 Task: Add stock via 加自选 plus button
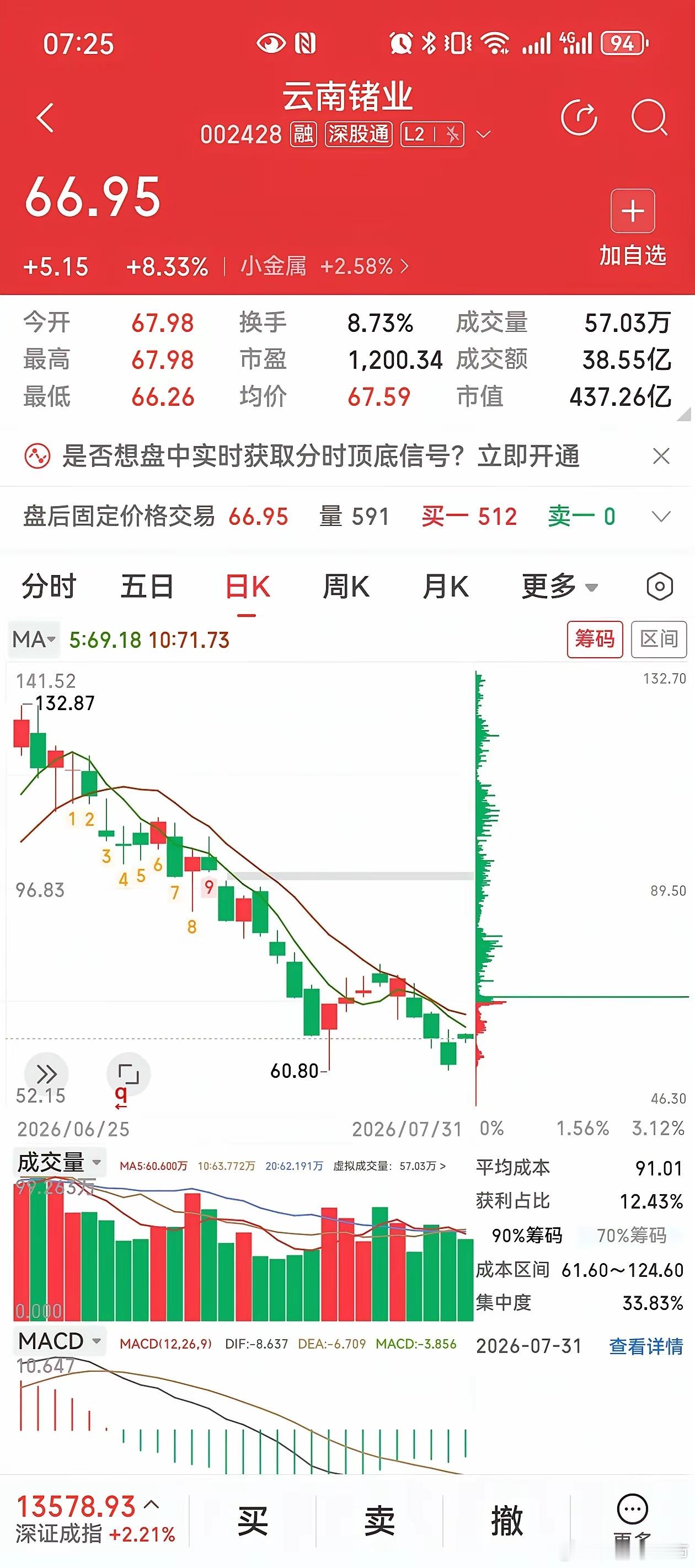pyautogui.click(x=633, y=228)
